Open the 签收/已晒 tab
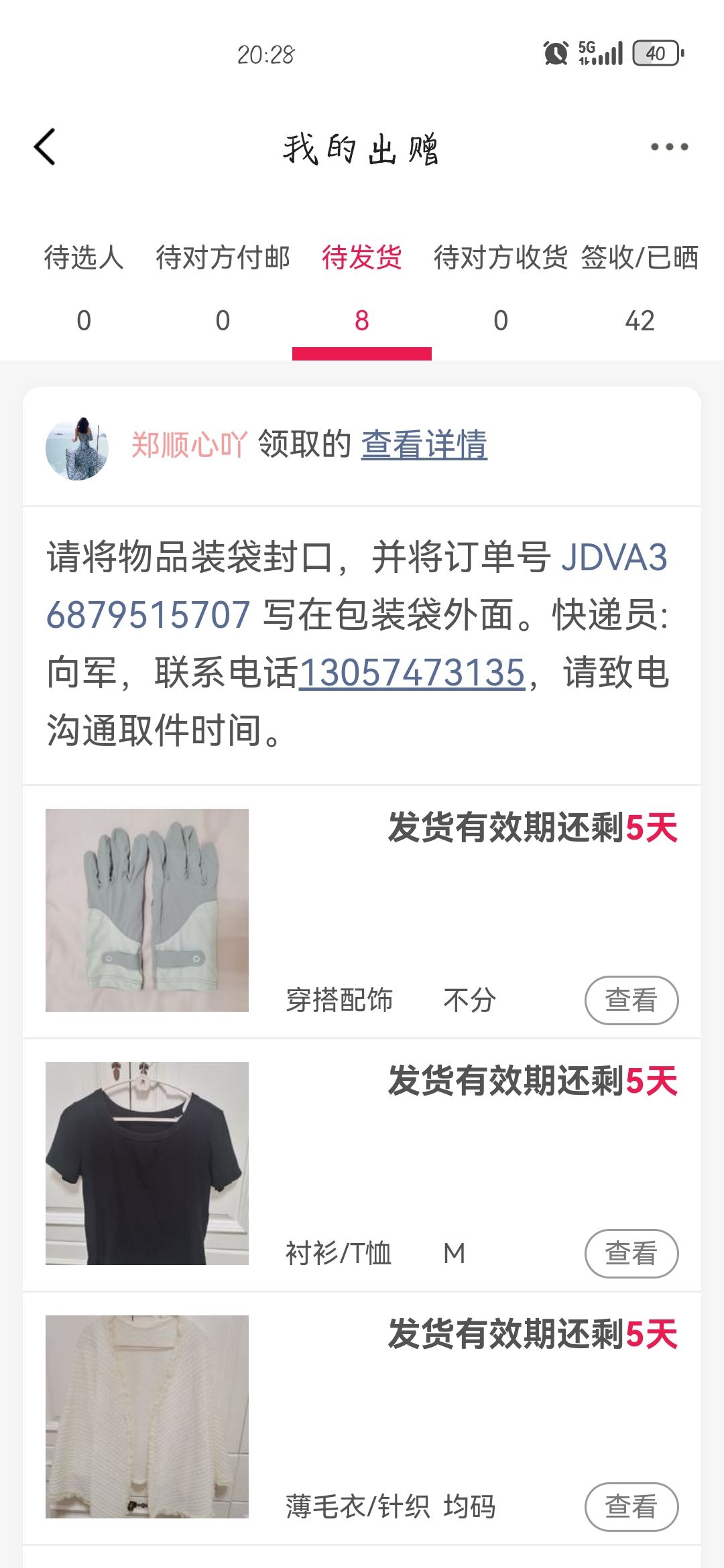The width and height of the screenshot is (724, 1568). coord(640,288)
